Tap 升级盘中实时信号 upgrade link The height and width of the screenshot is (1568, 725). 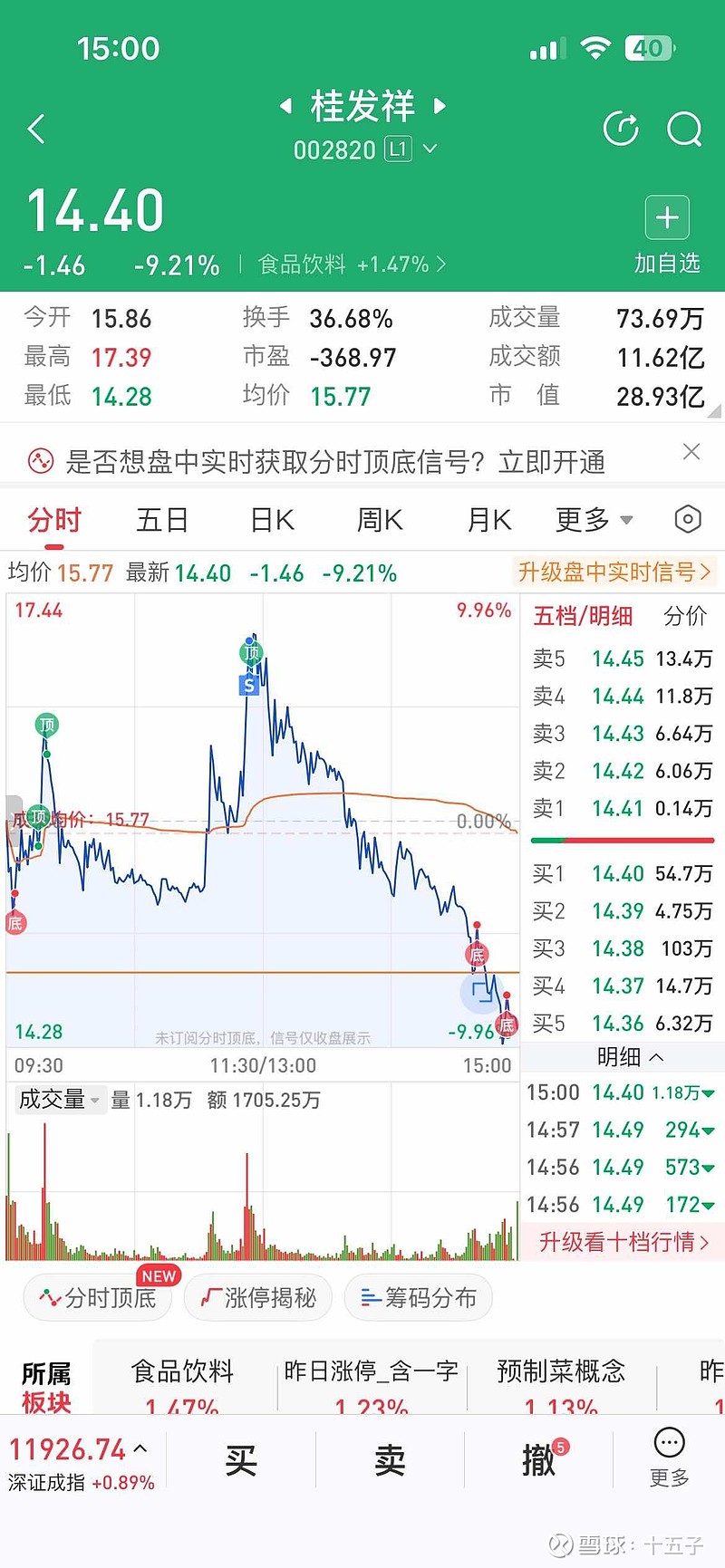tap(614, 572)
